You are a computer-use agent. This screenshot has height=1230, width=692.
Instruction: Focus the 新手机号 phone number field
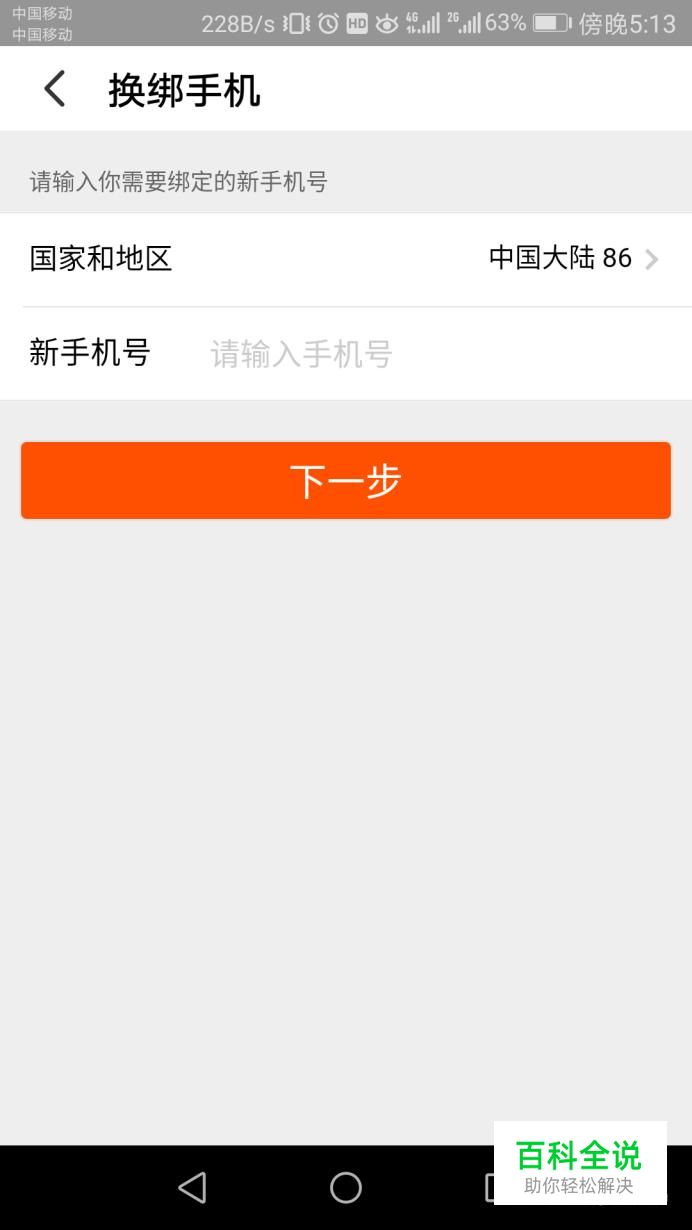(440, 353)
